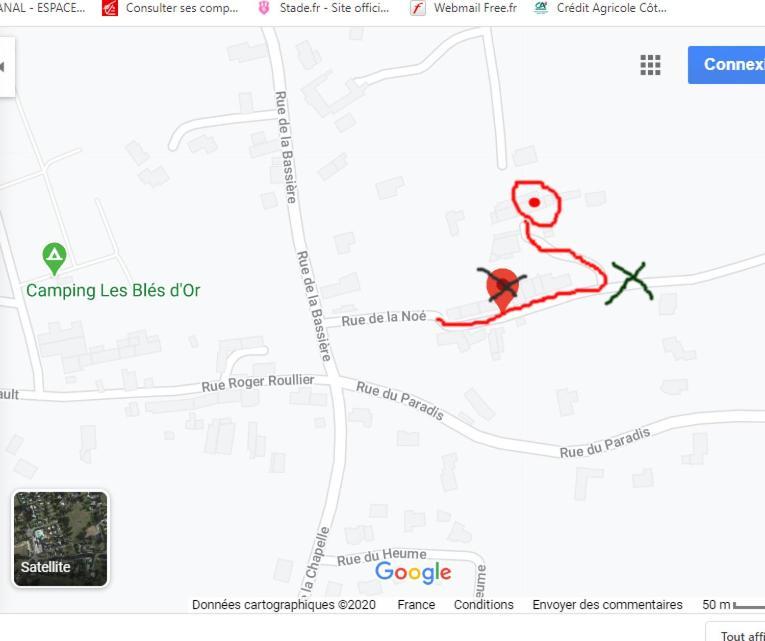Open the Google apps grid
The height and width of the screenshot is (641, 765).
(x=650, y=65)
